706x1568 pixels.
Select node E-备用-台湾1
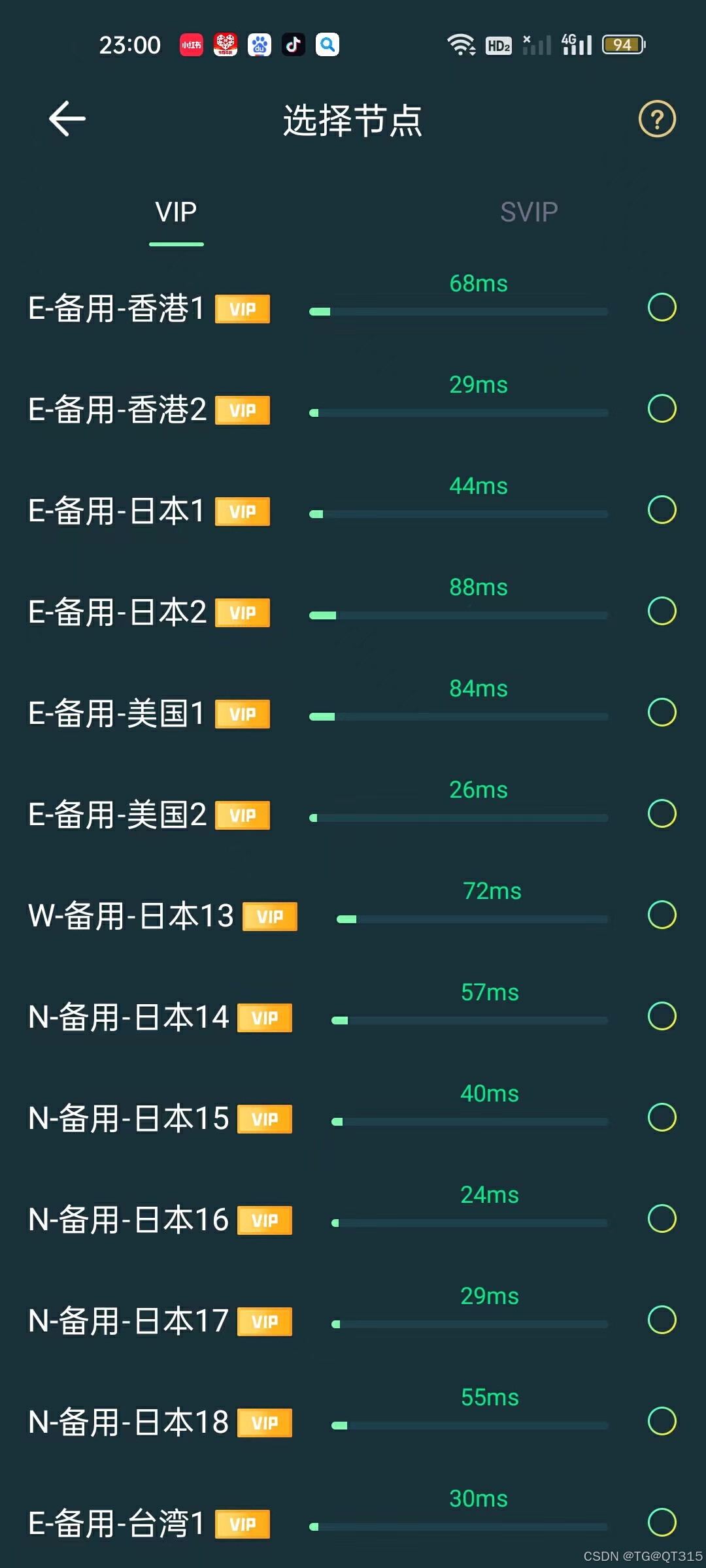662,1523
